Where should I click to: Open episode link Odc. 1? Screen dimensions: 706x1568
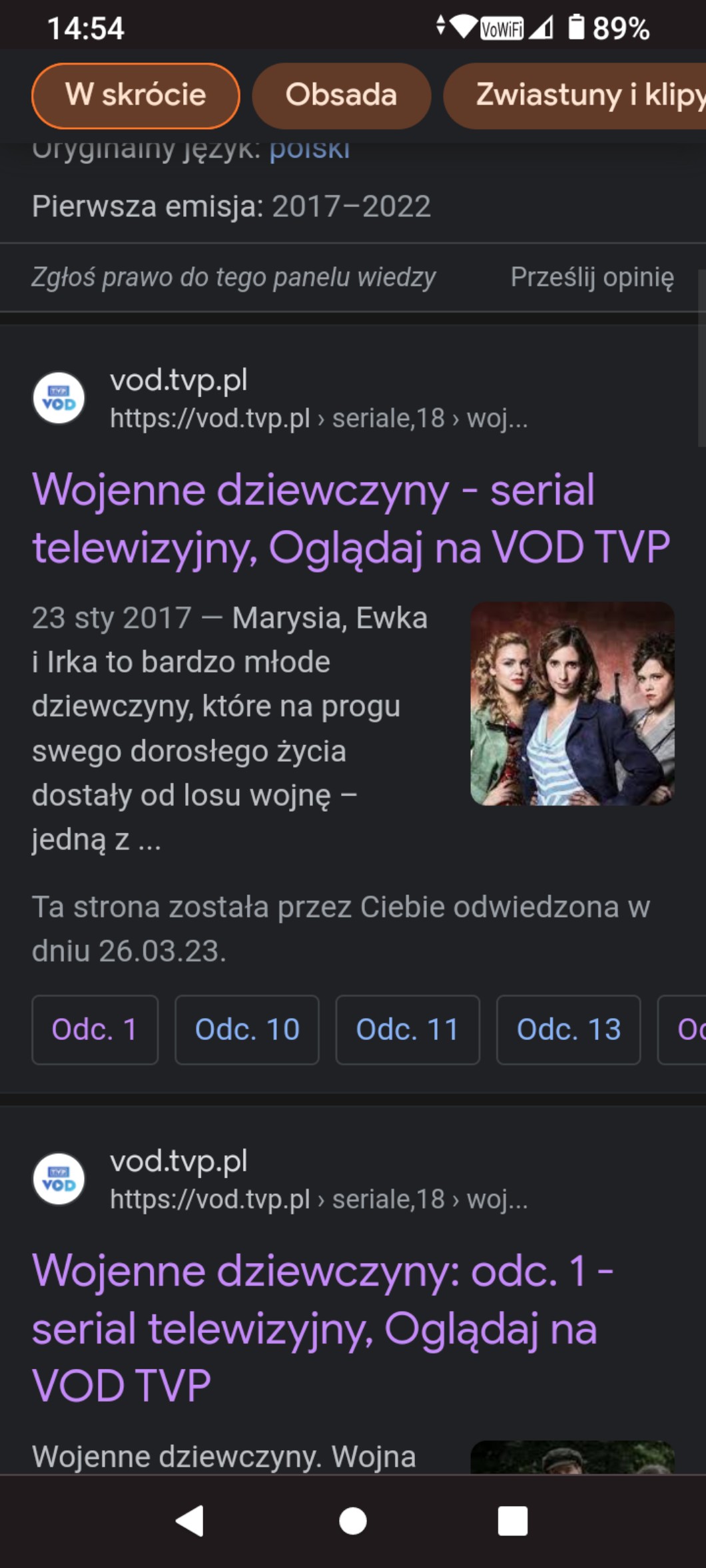[x=95, y=1029]
